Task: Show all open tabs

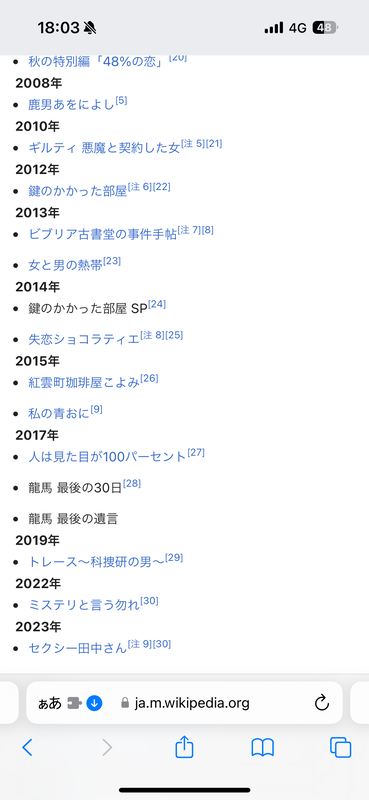Action: pyautogui.click(x=340, y=748)
